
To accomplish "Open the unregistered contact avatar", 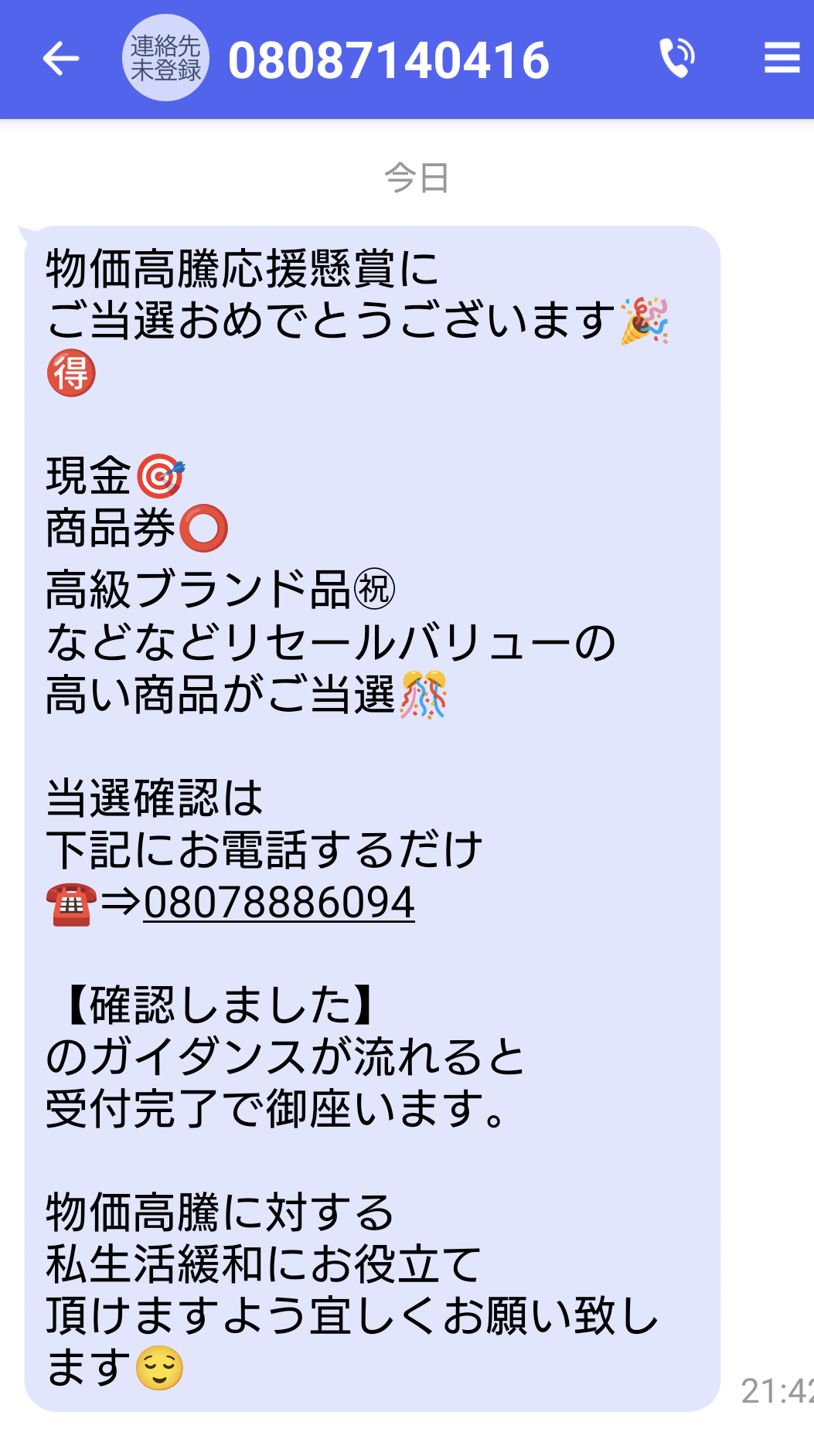I will pos(165,58).
